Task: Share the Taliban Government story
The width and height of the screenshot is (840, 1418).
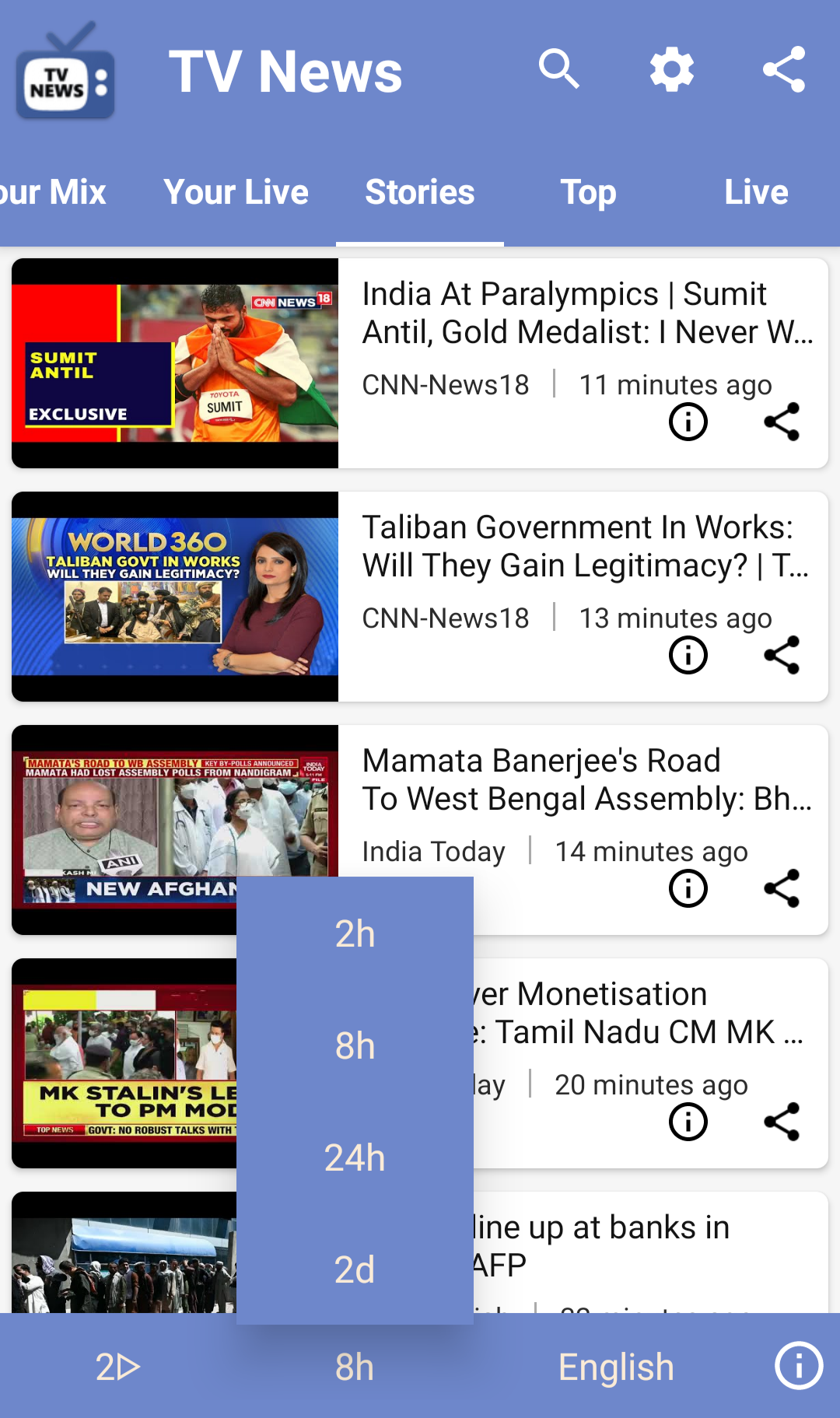Action: point(782,655)
